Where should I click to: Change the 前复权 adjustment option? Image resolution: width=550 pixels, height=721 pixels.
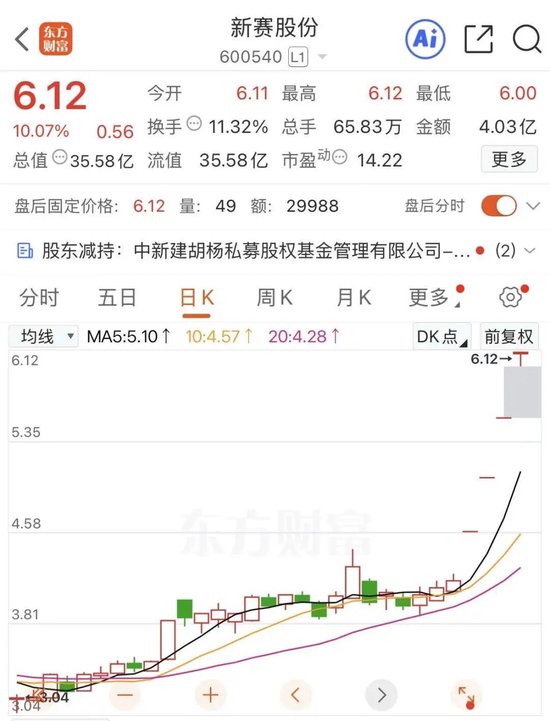(x=509, y=337)
